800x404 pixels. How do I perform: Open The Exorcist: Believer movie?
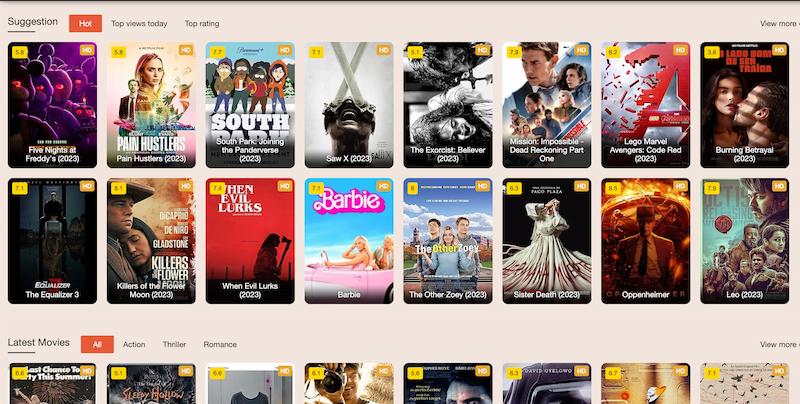coord(448,104)
